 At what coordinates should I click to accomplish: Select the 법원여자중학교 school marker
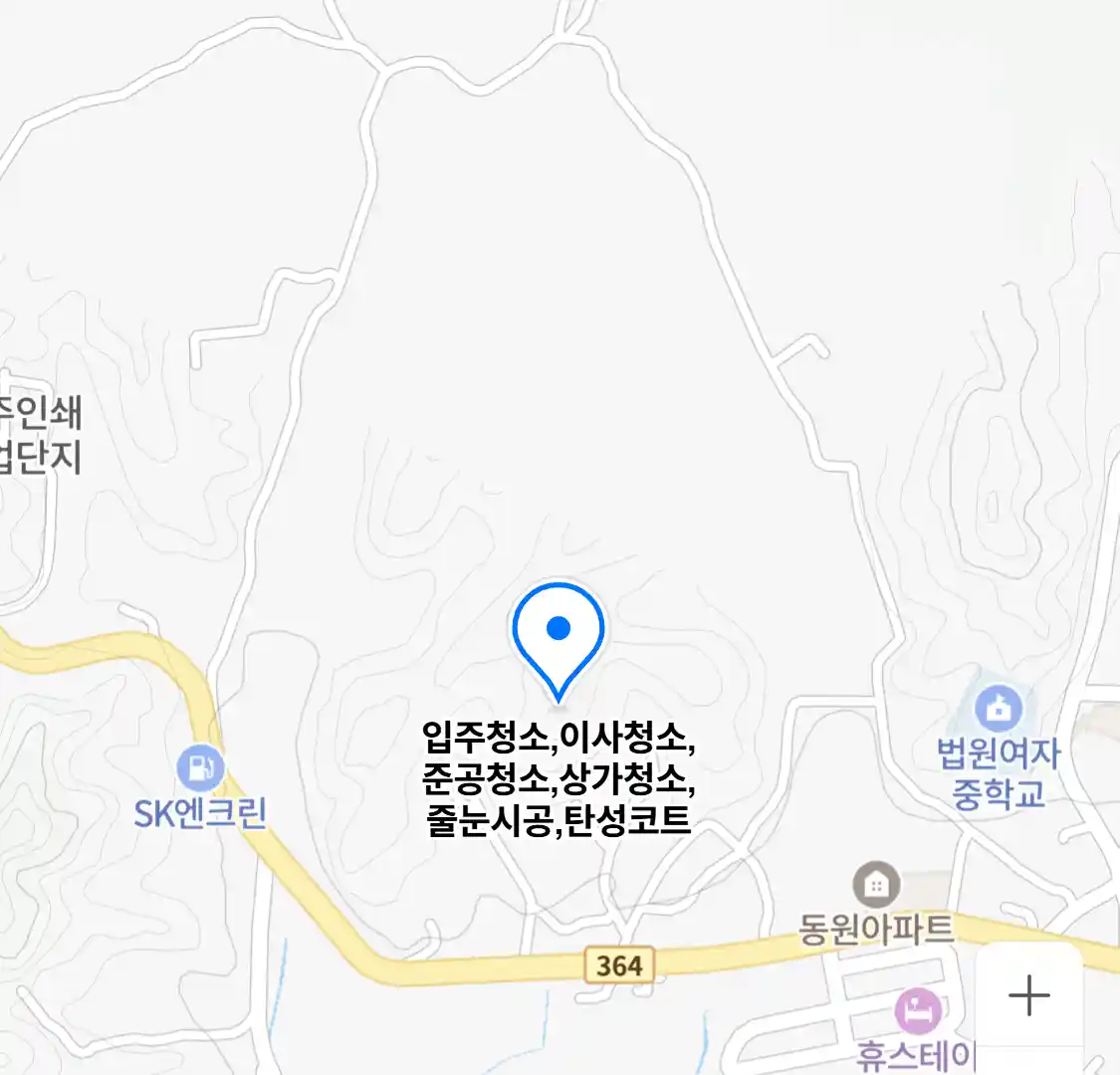pos(999,708)
